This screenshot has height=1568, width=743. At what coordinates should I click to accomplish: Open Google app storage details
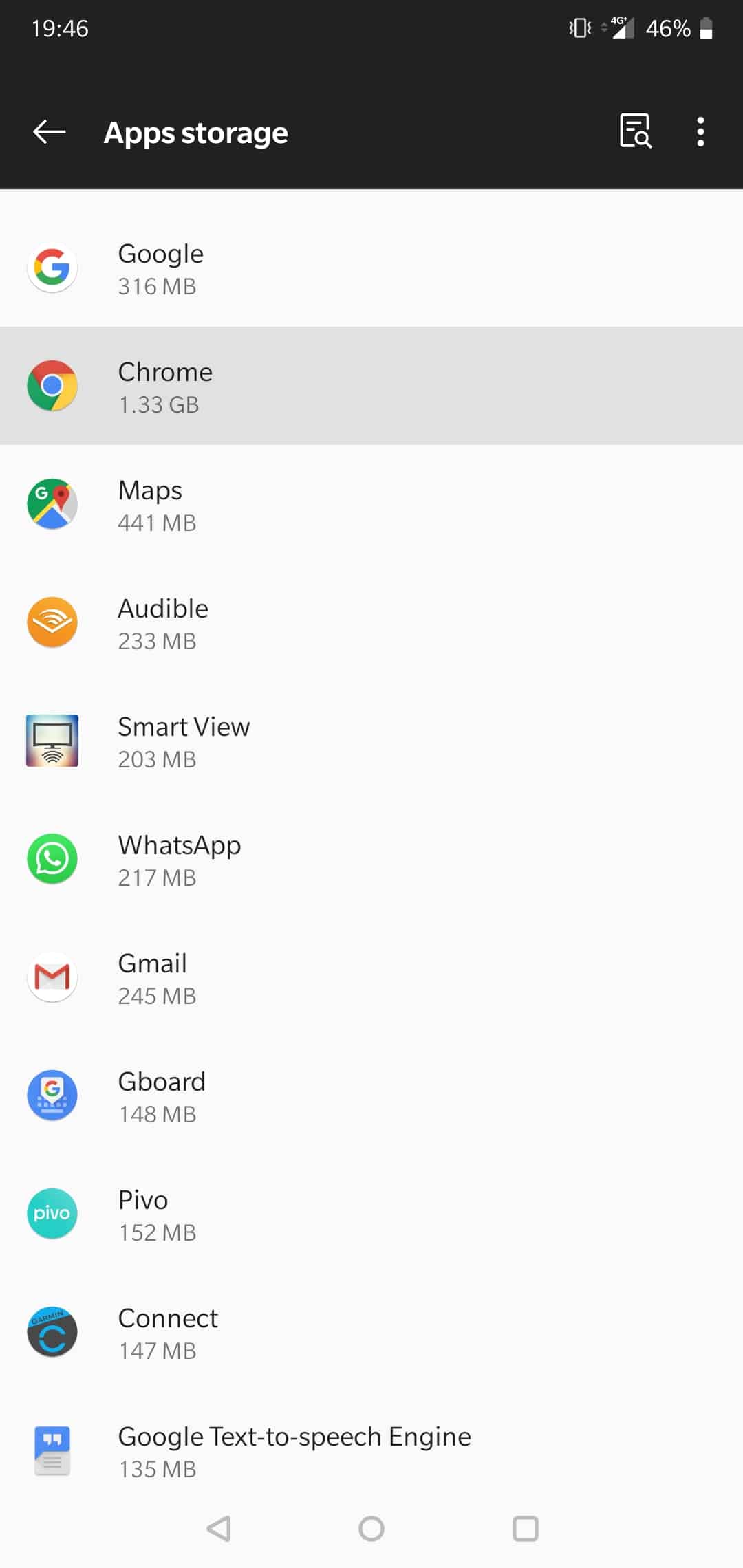pos(371,268)
